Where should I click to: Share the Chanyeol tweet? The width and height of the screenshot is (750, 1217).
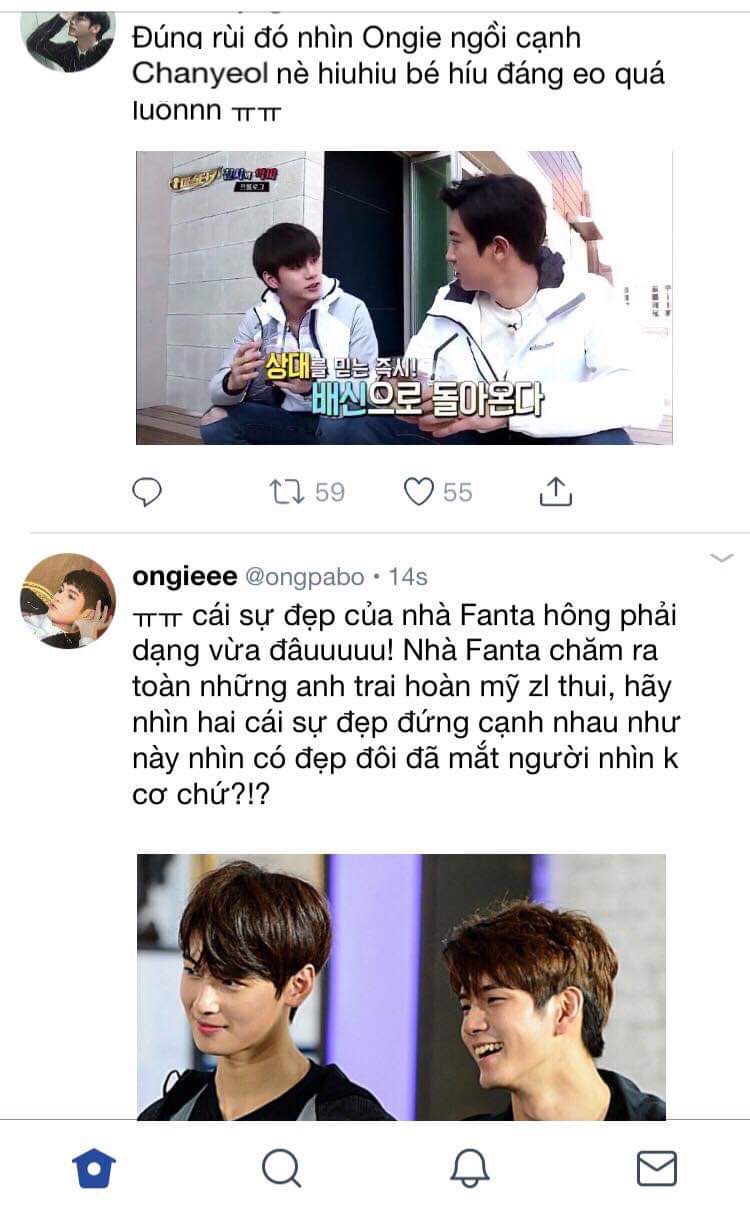pyautogui.click(x=556, y=491)
